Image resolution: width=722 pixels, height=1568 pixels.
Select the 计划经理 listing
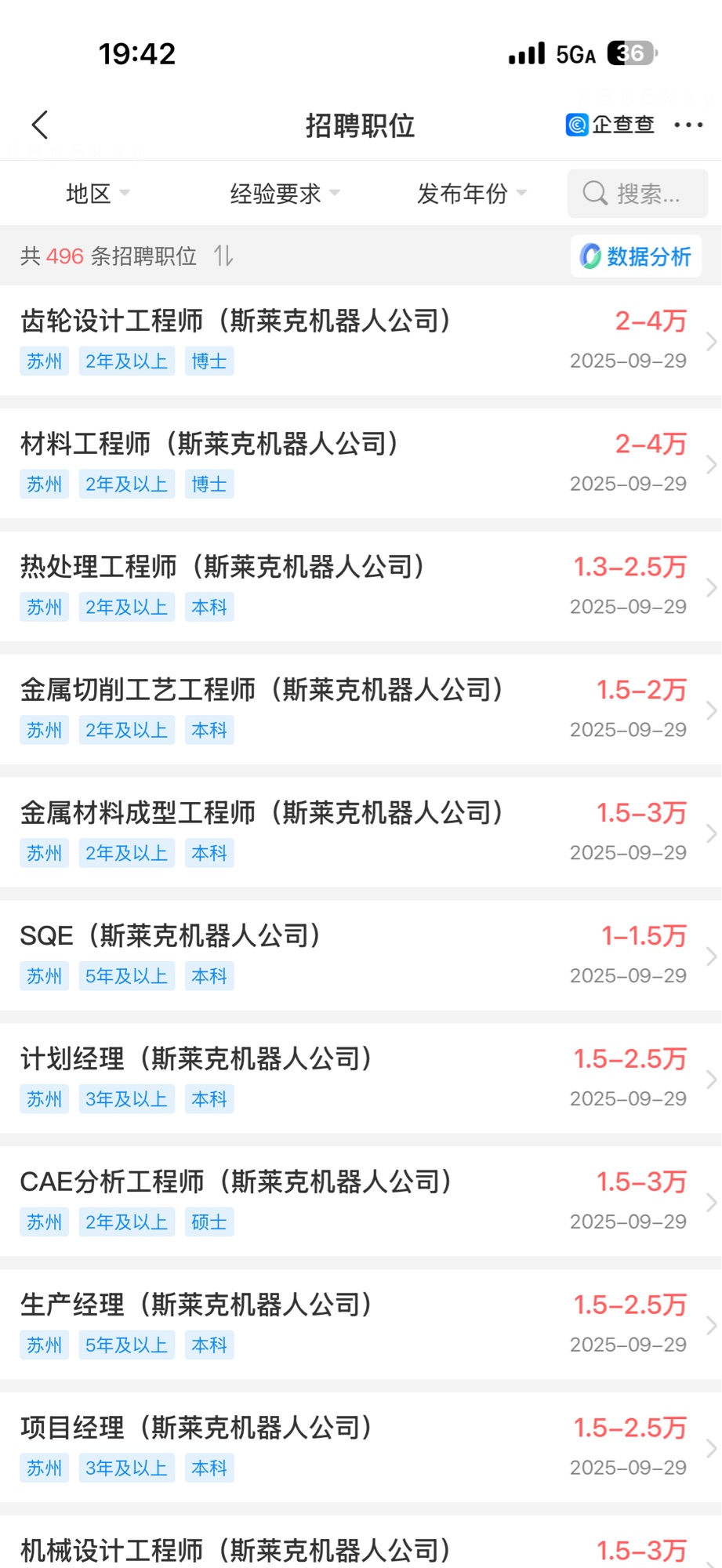pyautogui.click(x=196, y=1060)
